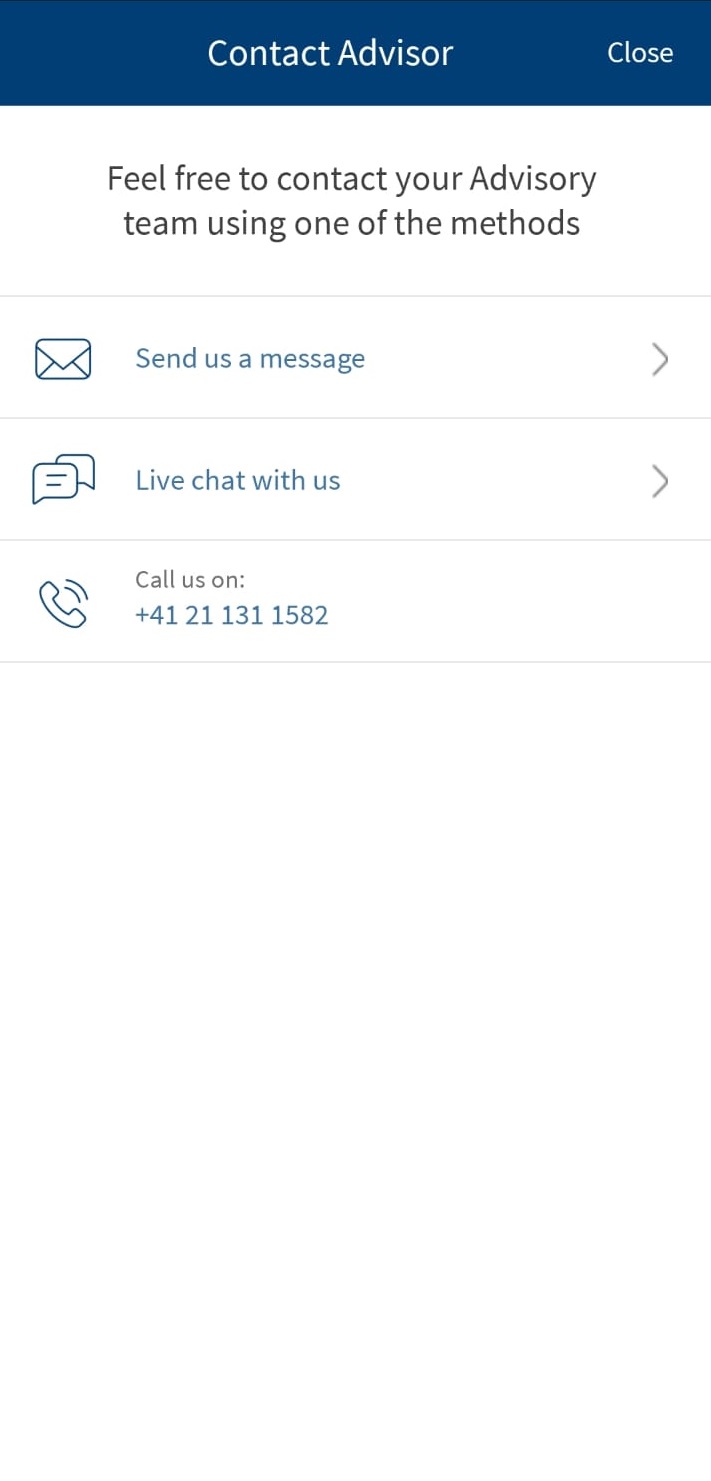711x1481 pixels.
Task: Call the number +41 21 131 1582
Action: tap(232, 614)
